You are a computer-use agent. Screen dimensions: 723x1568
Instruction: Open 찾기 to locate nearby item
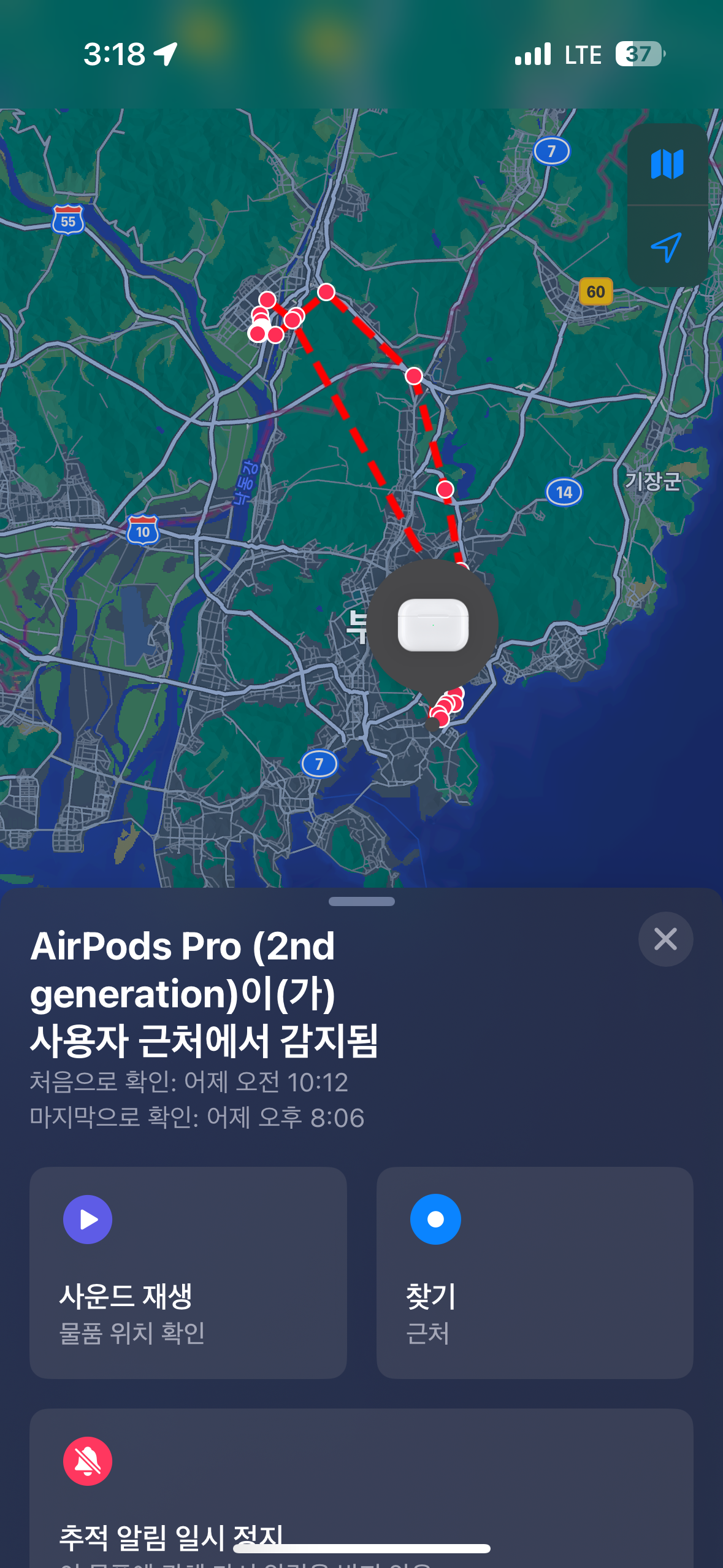tap(534, 1273)
